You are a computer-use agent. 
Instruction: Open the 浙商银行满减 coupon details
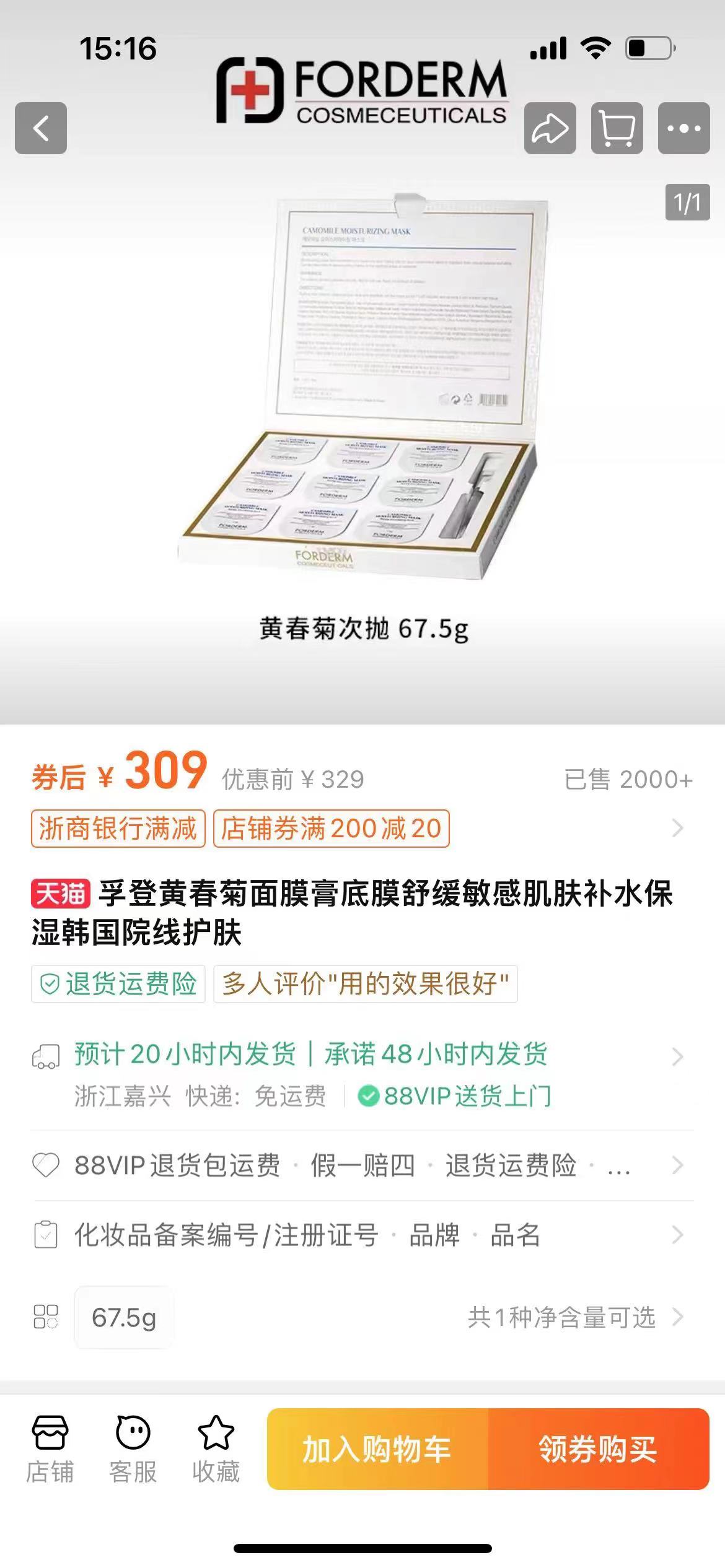[x=118, y=829]
